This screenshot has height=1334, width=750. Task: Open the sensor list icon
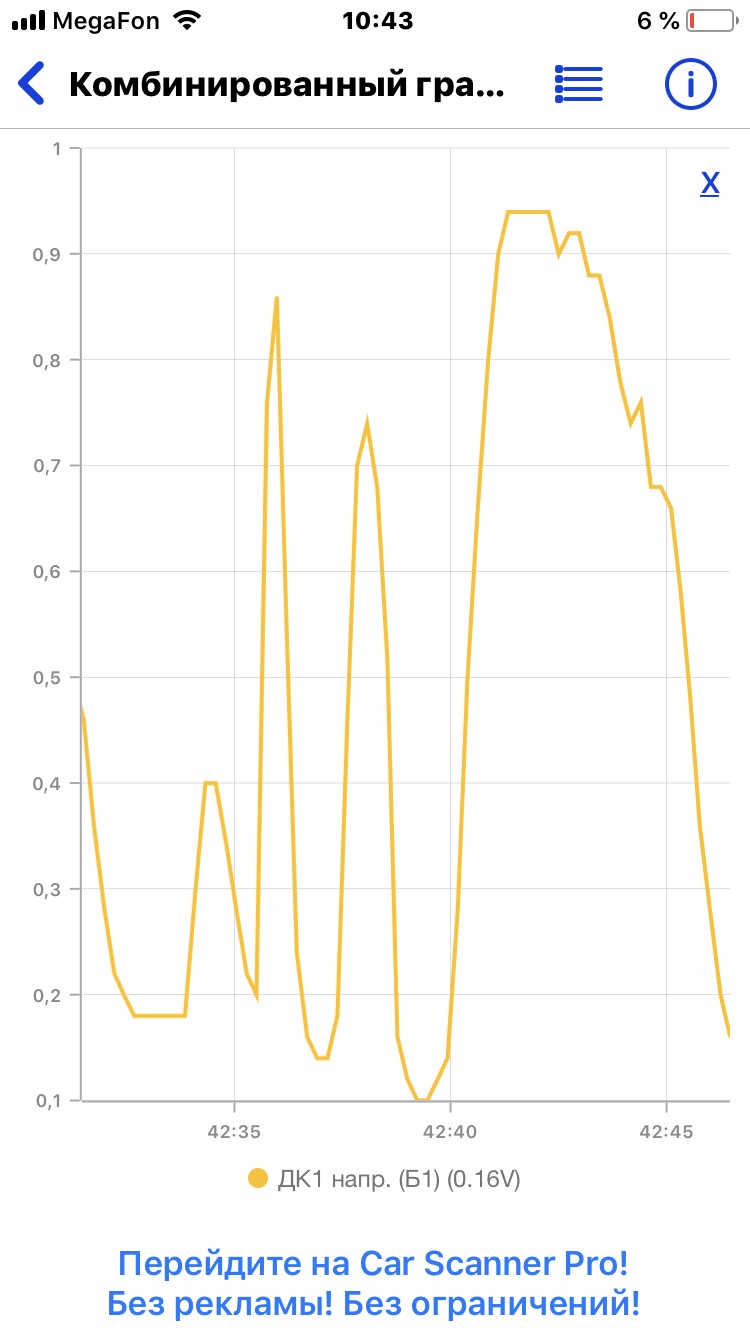(x=579, y=84)
